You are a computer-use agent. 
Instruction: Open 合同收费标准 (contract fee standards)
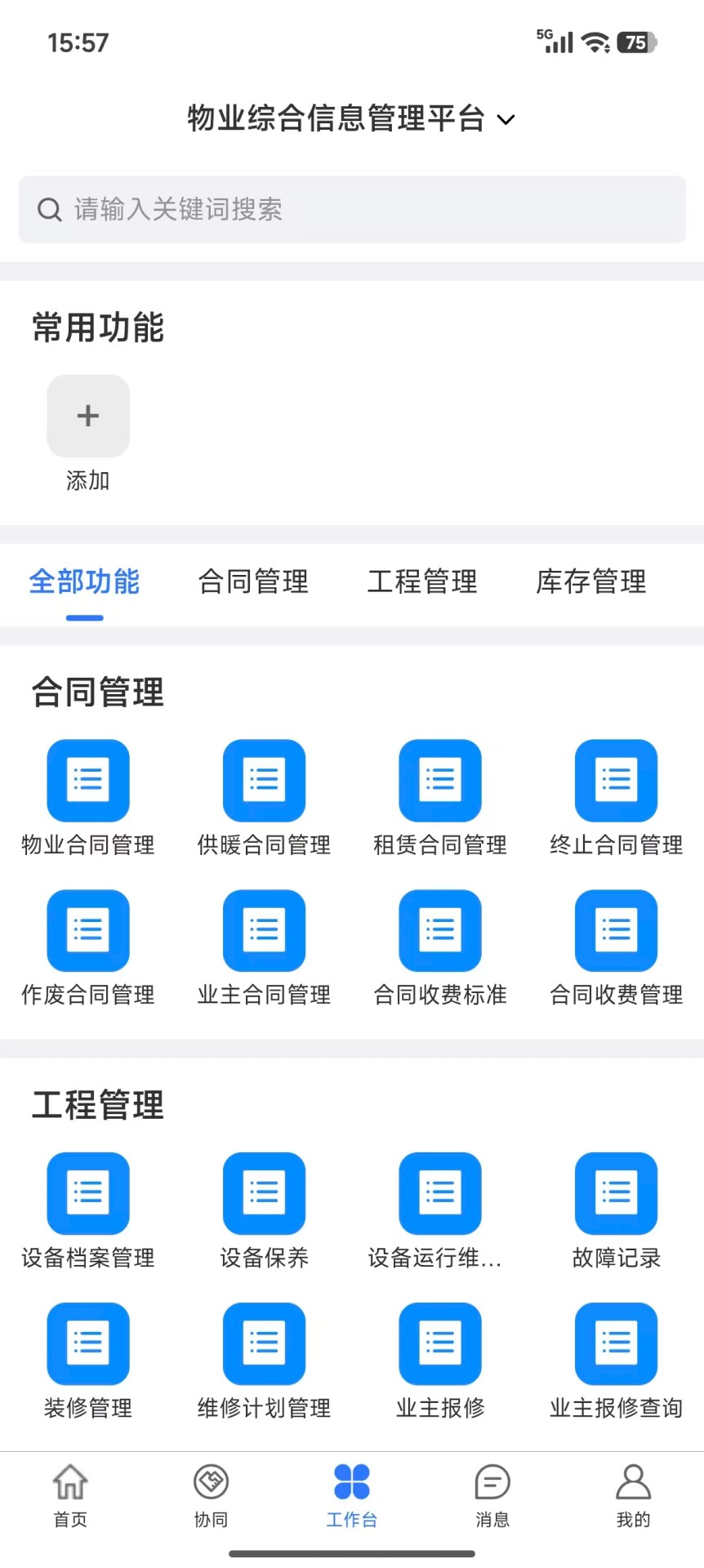click(x=439, y=930)
